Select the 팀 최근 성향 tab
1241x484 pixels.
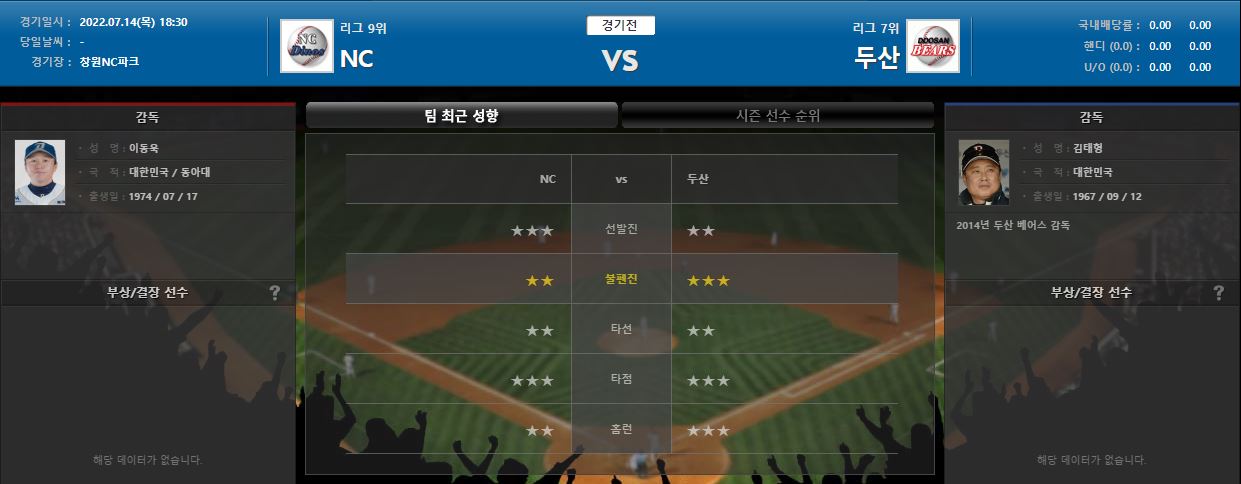461,116
